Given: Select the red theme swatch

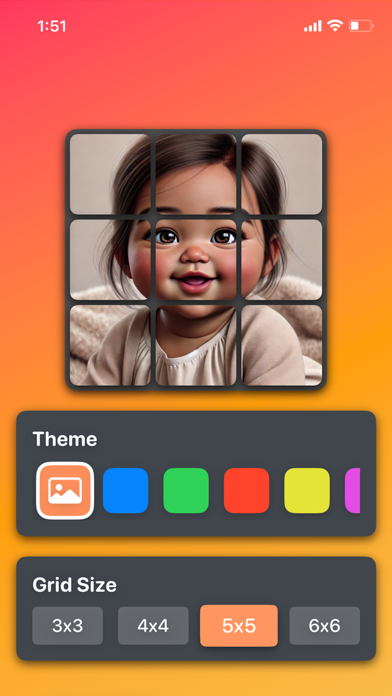Looking at the screenshot, I should (x=246, y=490).
